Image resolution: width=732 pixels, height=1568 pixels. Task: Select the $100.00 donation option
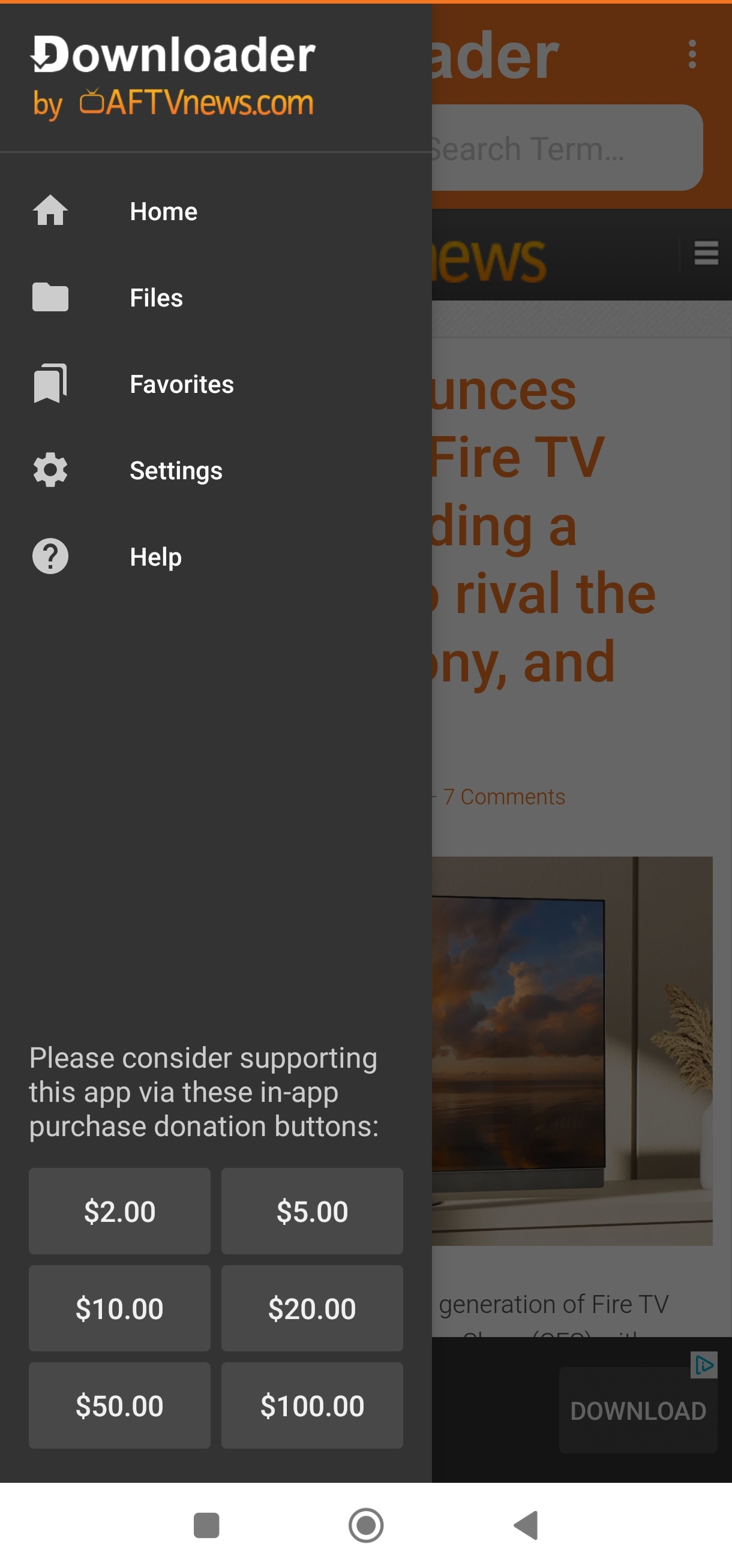pos(312,1405)
